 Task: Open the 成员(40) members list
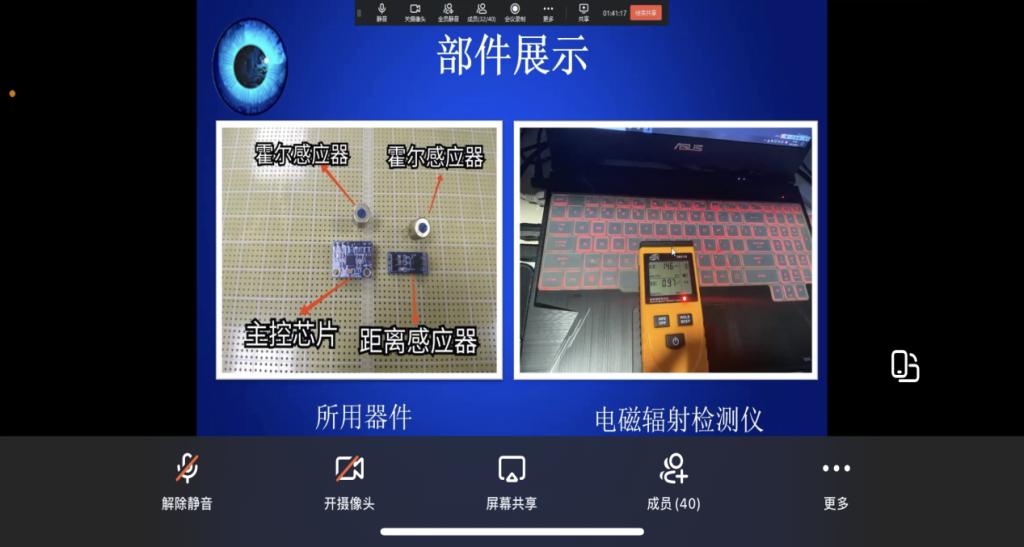[673, 481]
